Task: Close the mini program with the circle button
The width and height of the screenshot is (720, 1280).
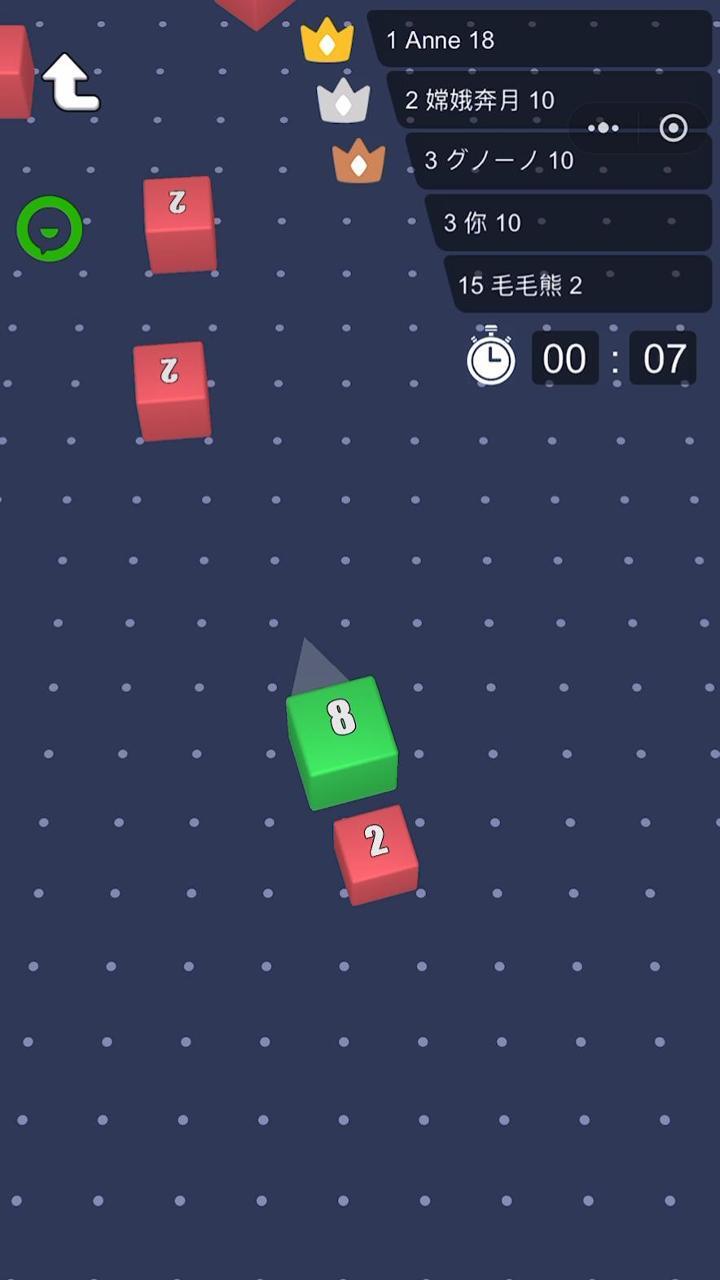Action: (x=674, y=128)
